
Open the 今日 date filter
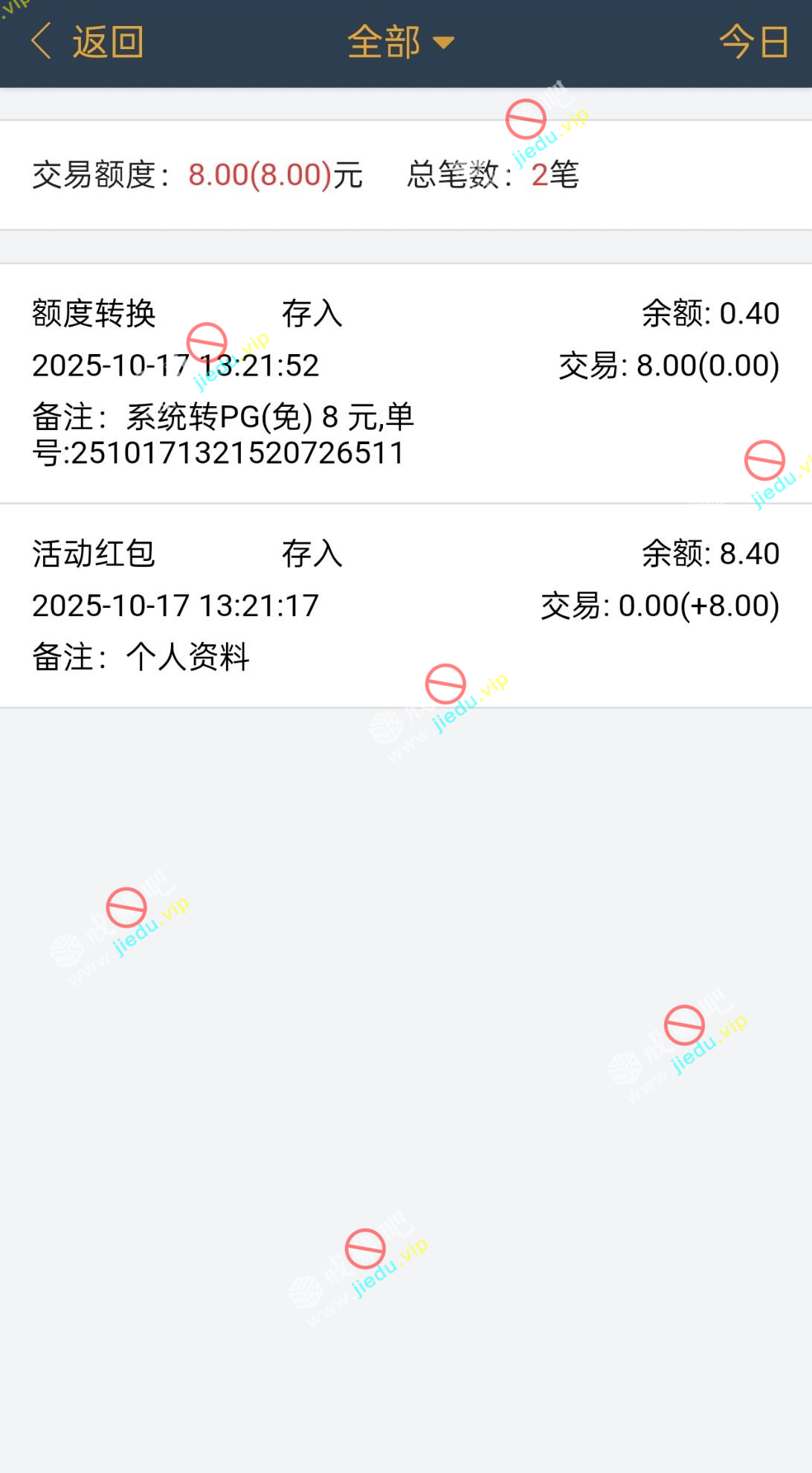(x=753, y=42)
